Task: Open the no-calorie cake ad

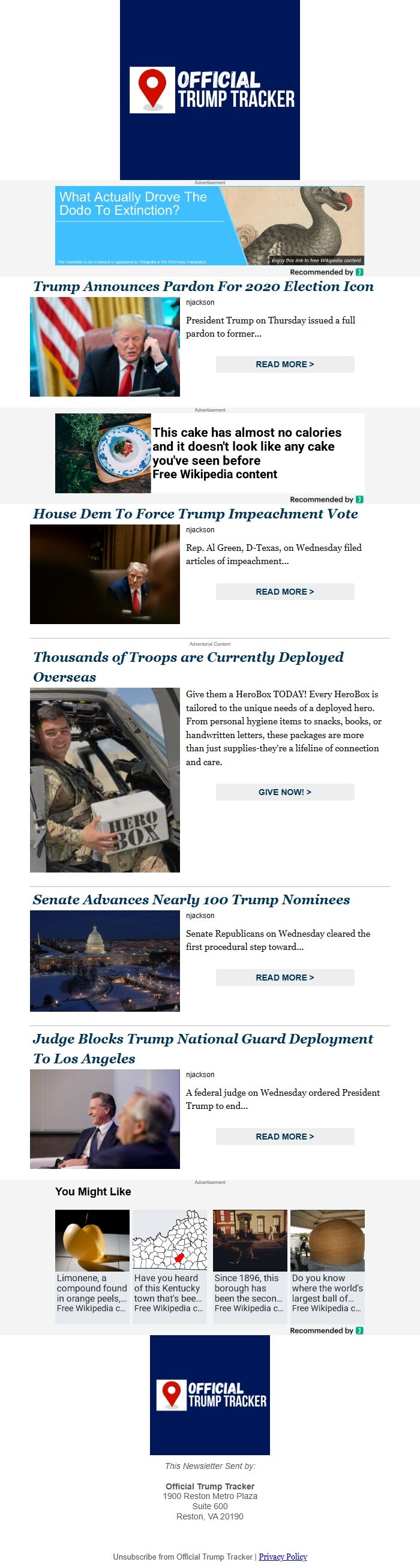Action: click(x=209, y=453)
